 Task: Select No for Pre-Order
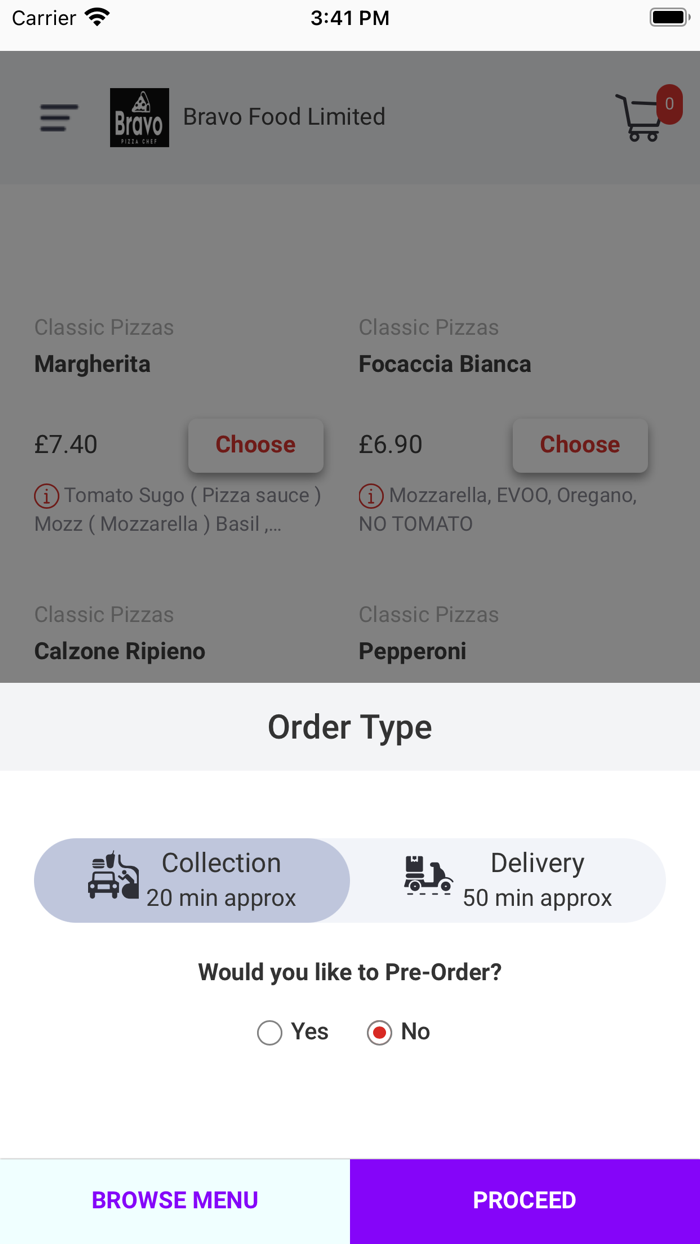pyautogui.click(x=379, y=1032)
